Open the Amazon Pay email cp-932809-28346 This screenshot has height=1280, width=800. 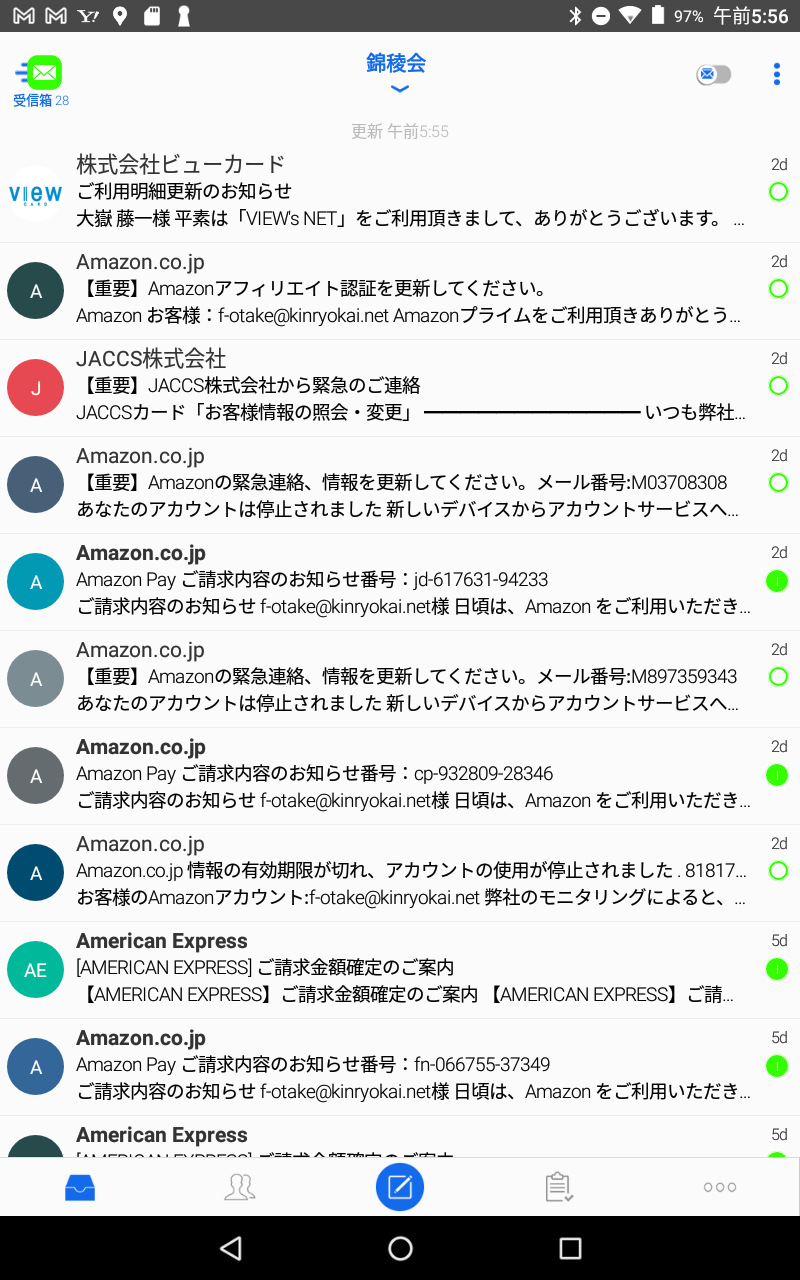(400, 775)
